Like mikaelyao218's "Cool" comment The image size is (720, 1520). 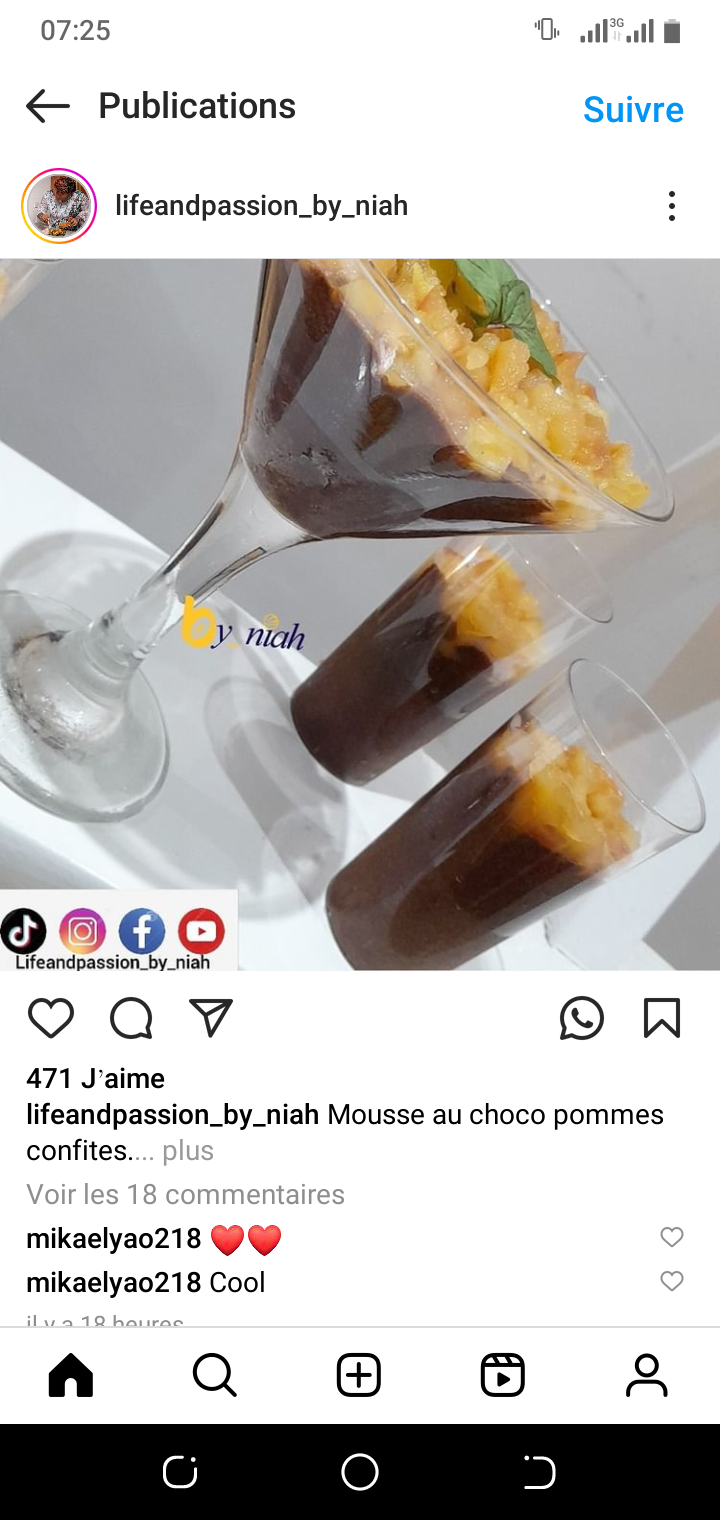point(672,1281)
